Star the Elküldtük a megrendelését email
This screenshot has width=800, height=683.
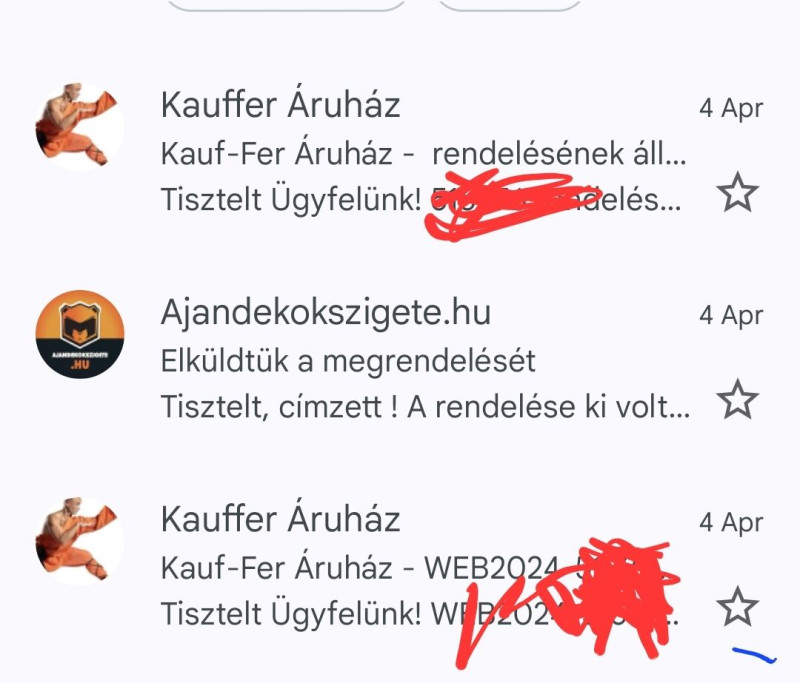(738, 399)
